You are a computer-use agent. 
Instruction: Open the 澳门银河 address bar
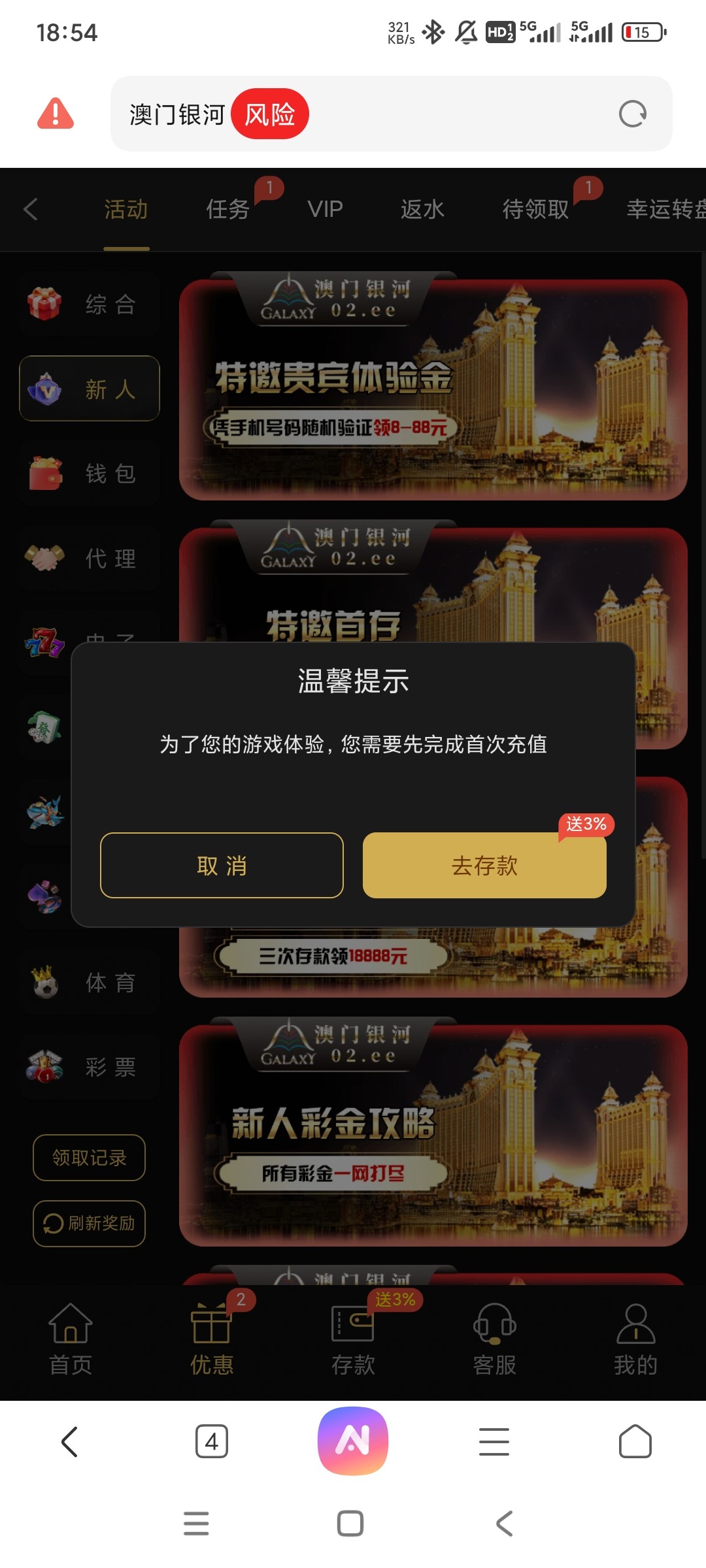click(x=392, y=114)
